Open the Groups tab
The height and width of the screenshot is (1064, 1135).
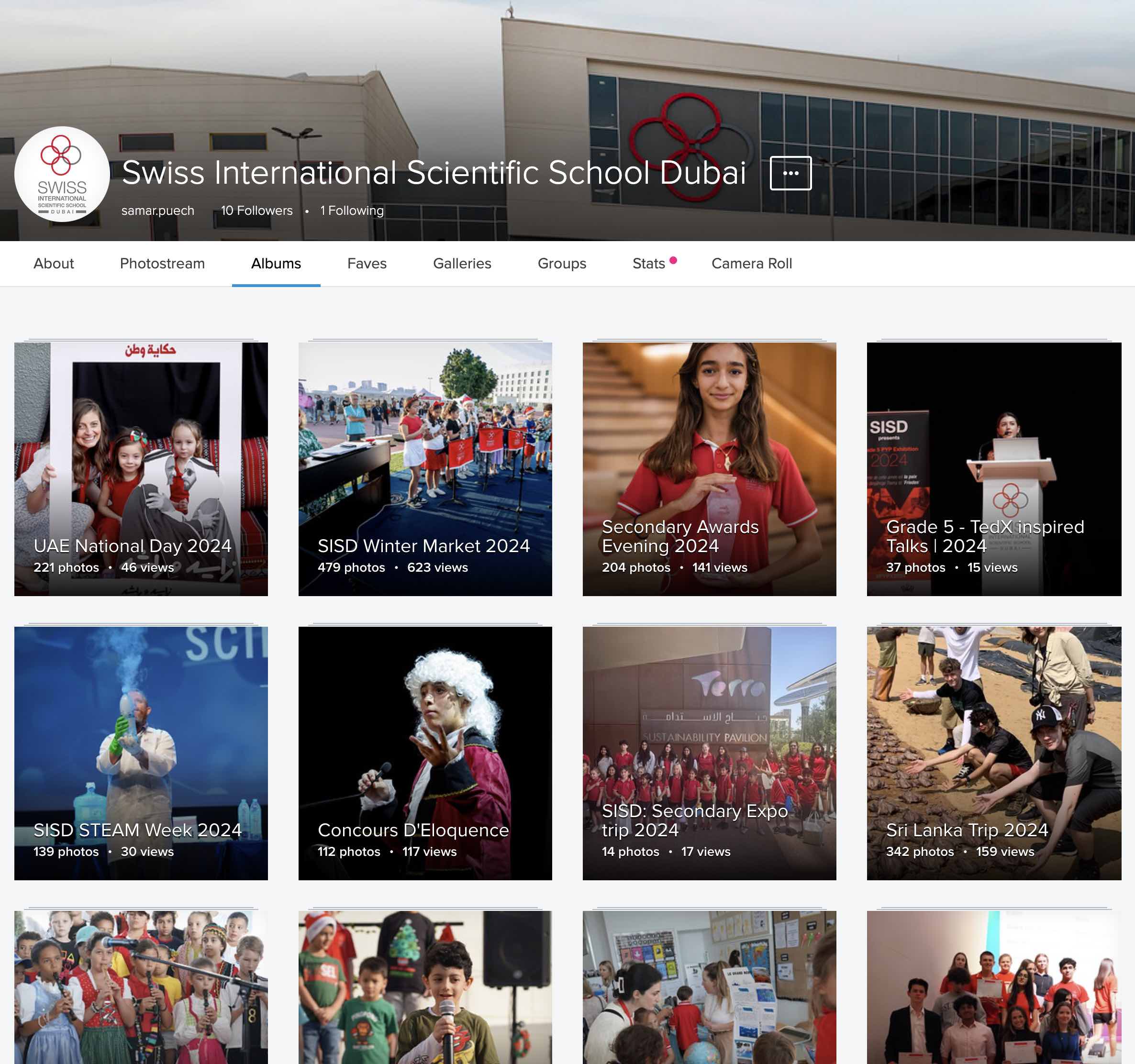tap(562, 263)
